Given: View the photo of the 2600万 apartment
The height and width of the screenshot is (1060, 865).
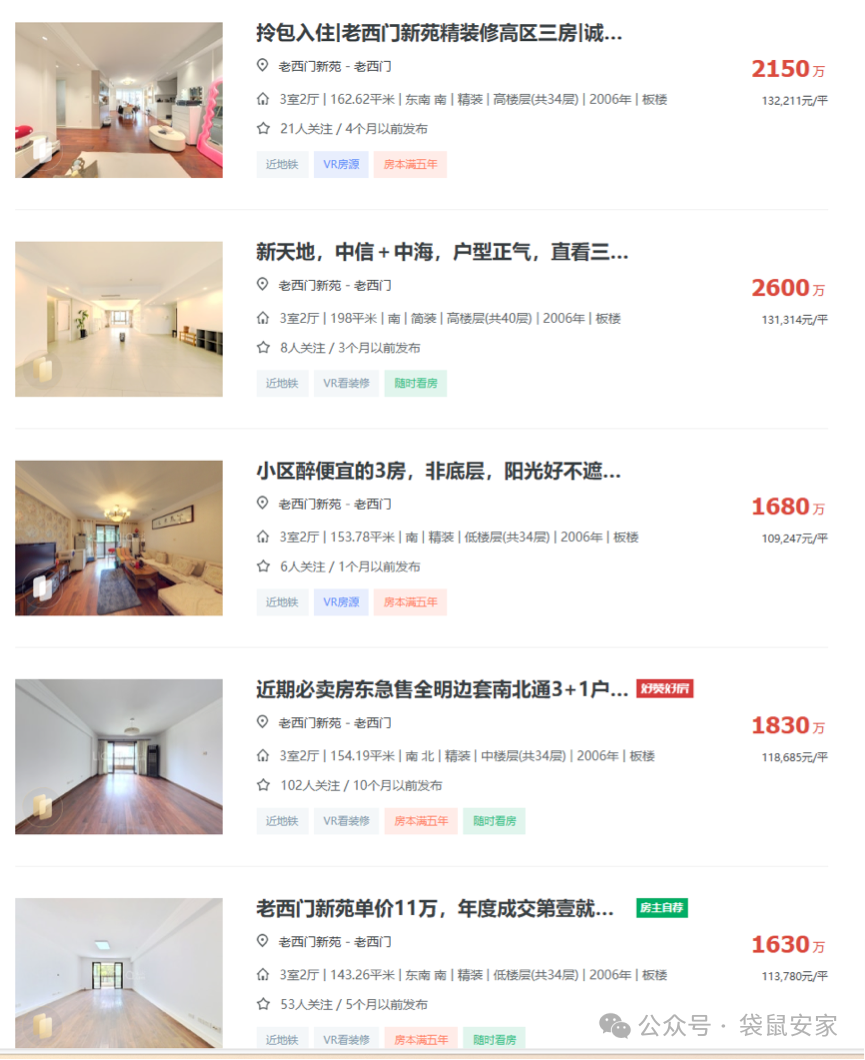Looking at the screenshot, I should pyautogui.click(x=119, y=319).
